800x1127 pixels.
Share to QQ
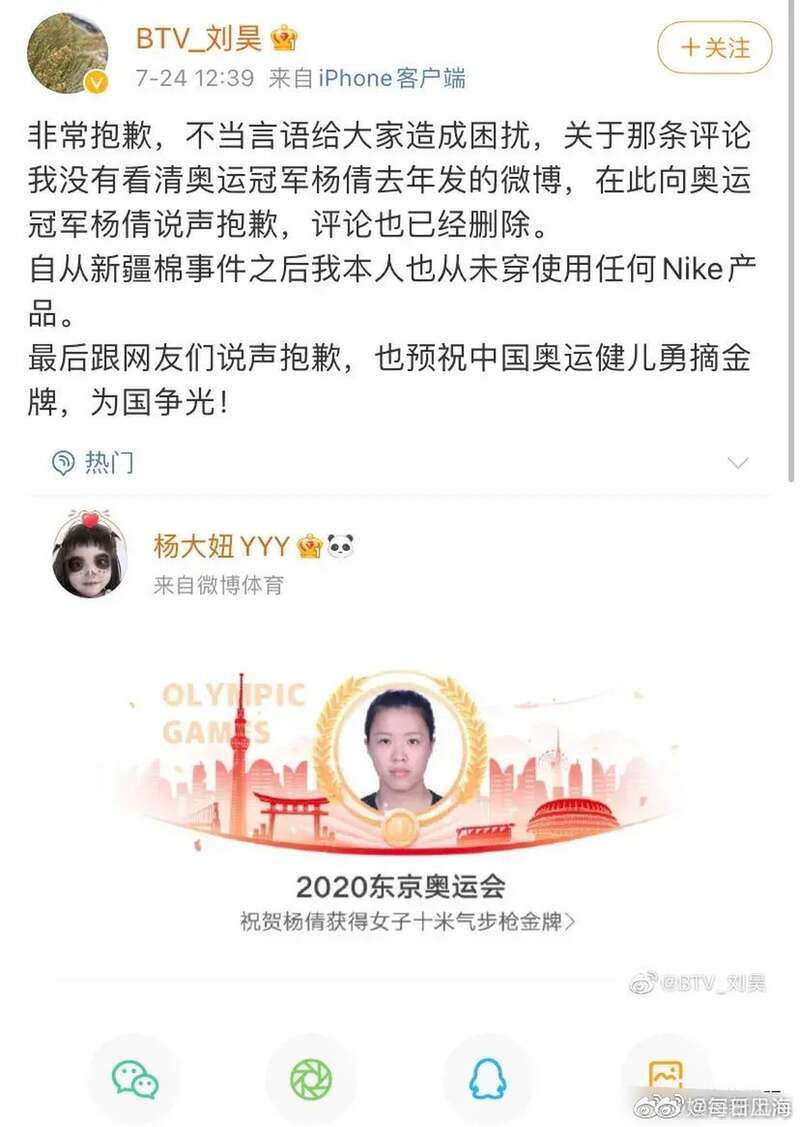click(488, 1078)
